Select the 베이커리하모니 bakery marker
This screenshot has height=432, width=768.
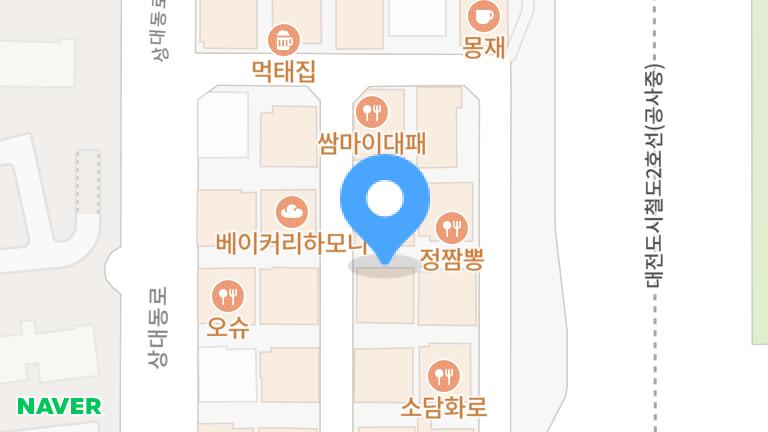(x=291, y=211)
